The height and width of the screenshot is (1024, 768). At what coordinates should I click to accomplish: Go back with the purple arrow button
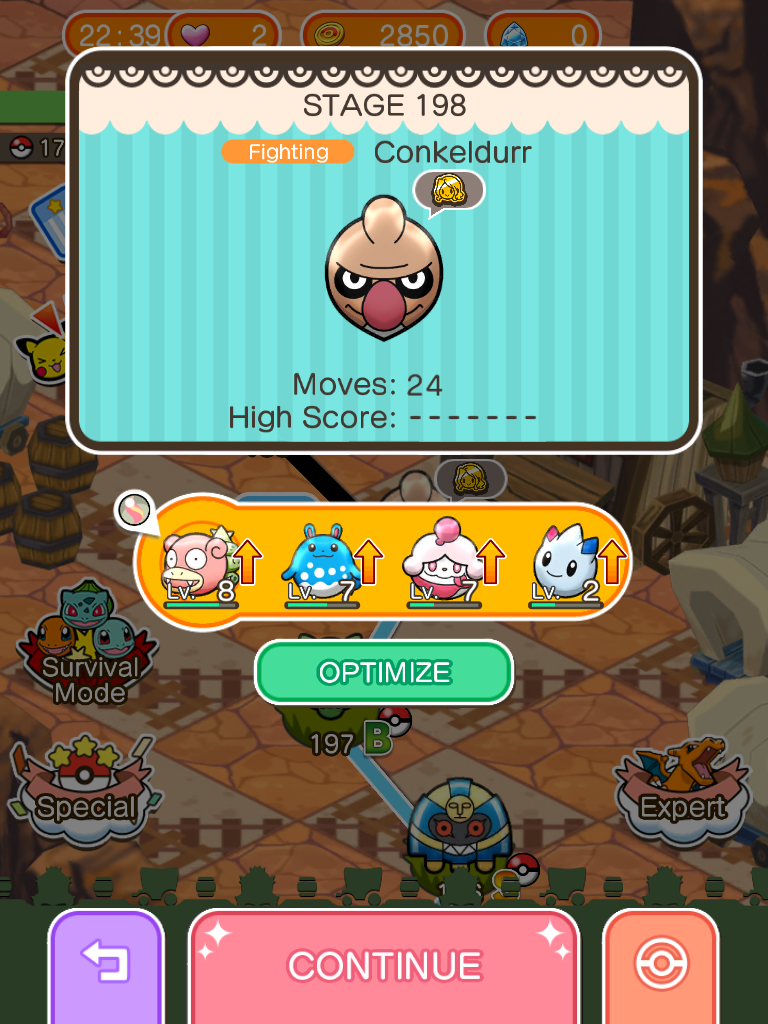(105, 965)
